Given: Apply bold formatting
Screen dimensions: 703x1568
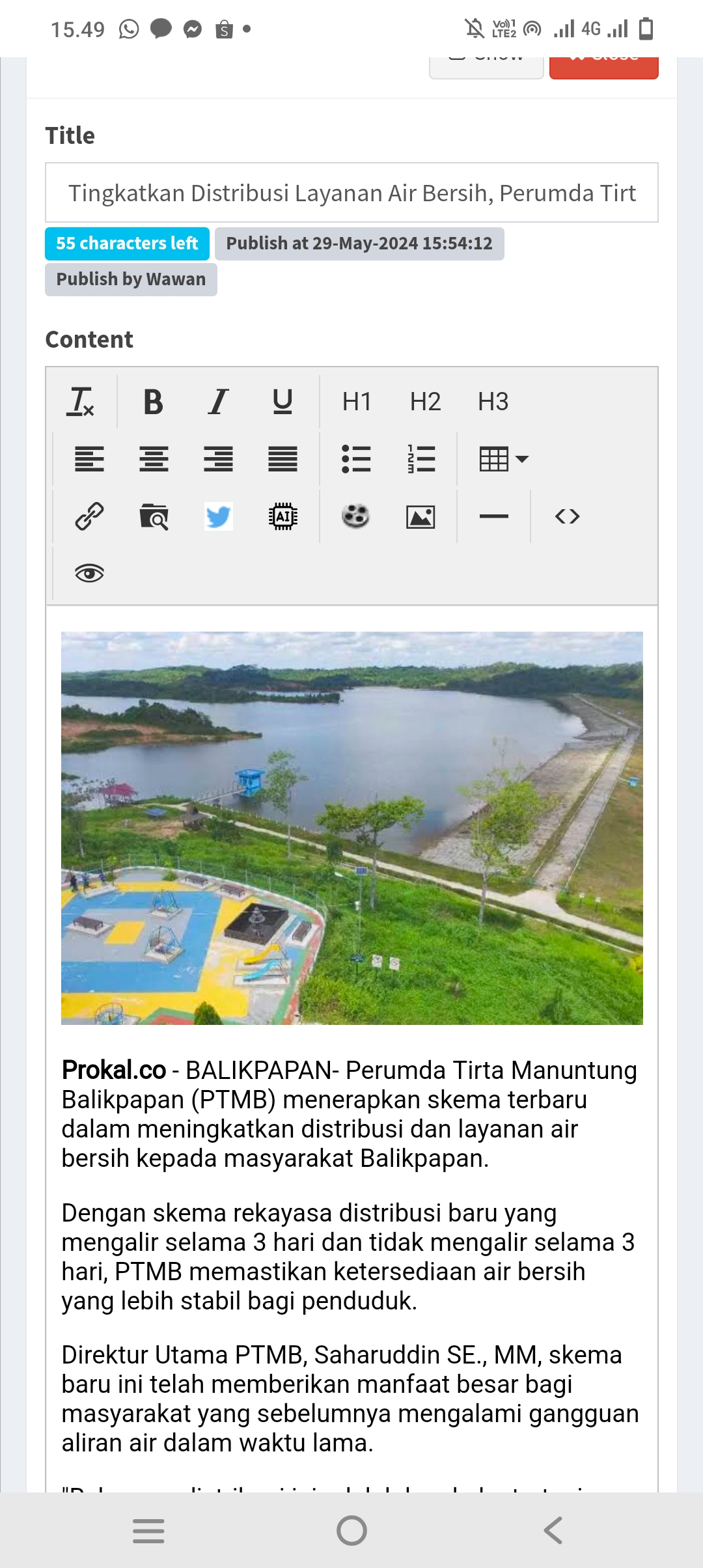Looking at the screenshot, I should (153, 401).
